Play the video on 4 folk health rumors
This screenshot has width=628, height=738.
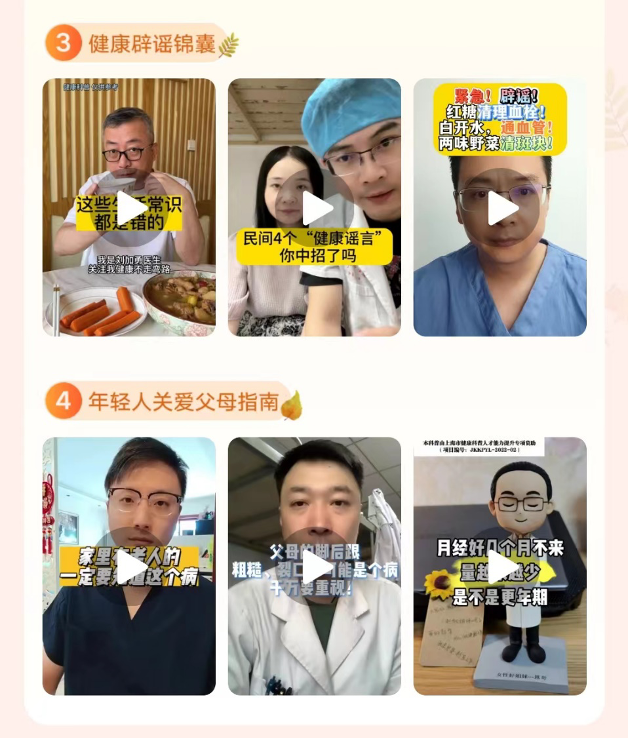pyautogui.click(x=316, y=208)
